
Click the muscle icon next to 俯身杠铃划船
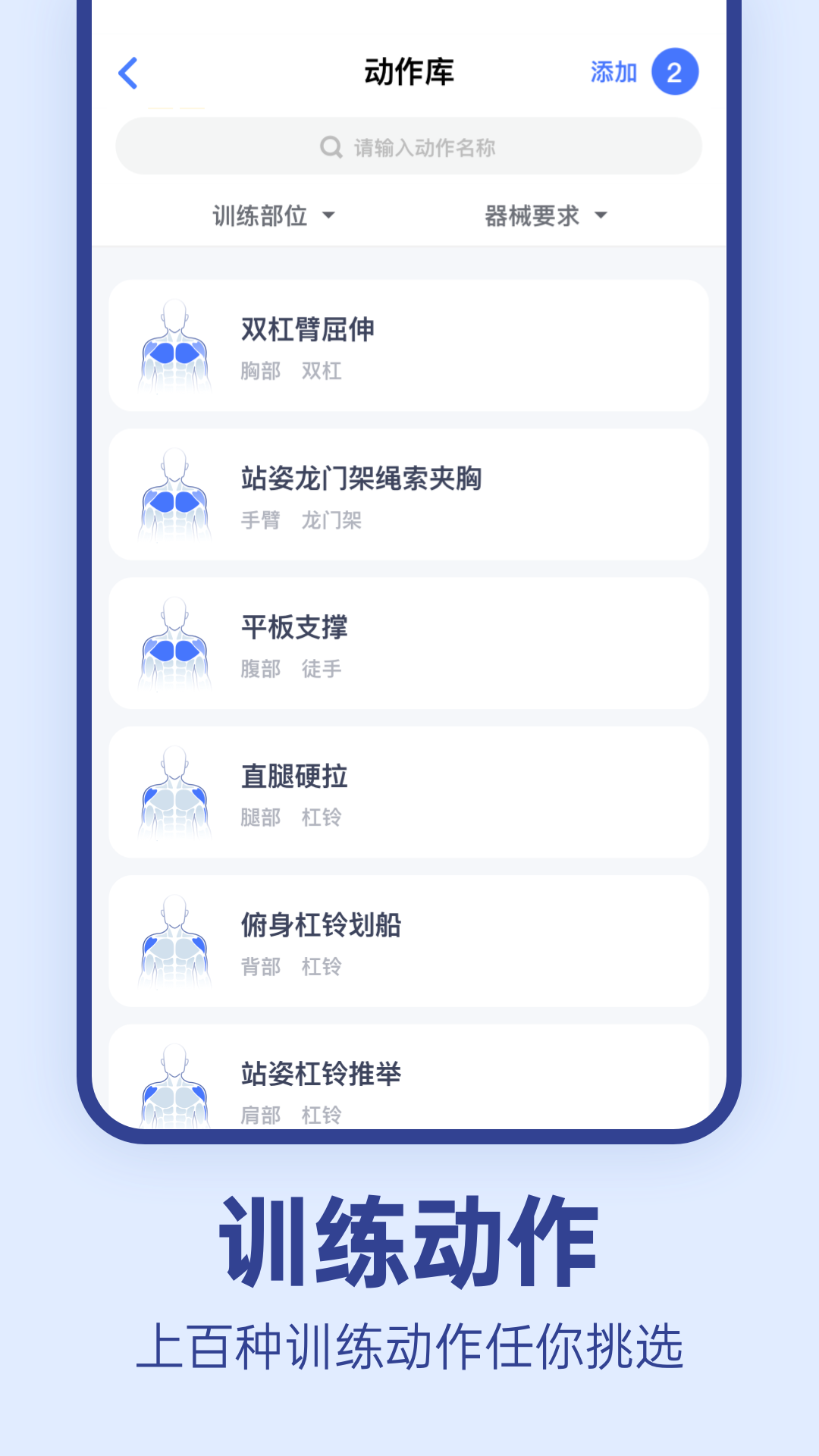176,939
